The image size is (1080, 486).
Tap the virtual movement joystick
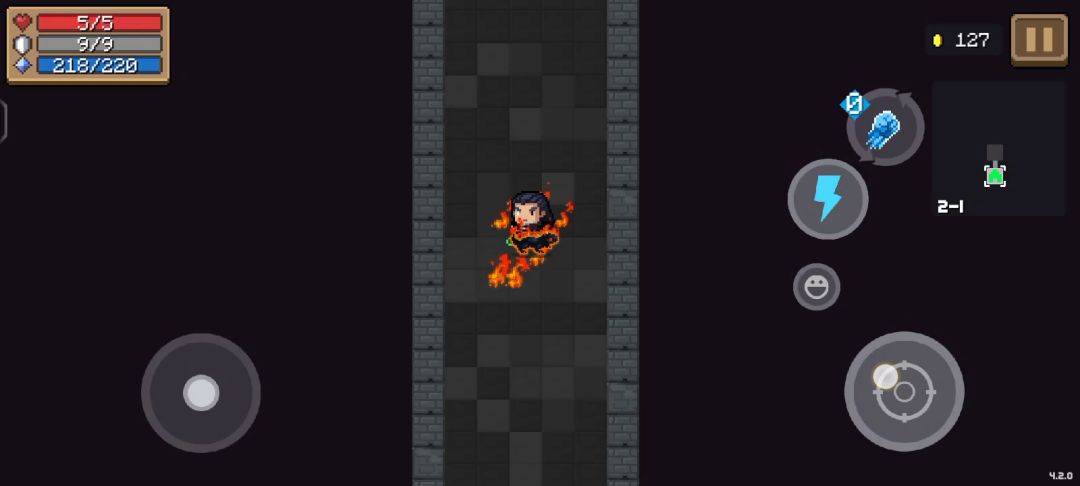click(x=201, y=393)
